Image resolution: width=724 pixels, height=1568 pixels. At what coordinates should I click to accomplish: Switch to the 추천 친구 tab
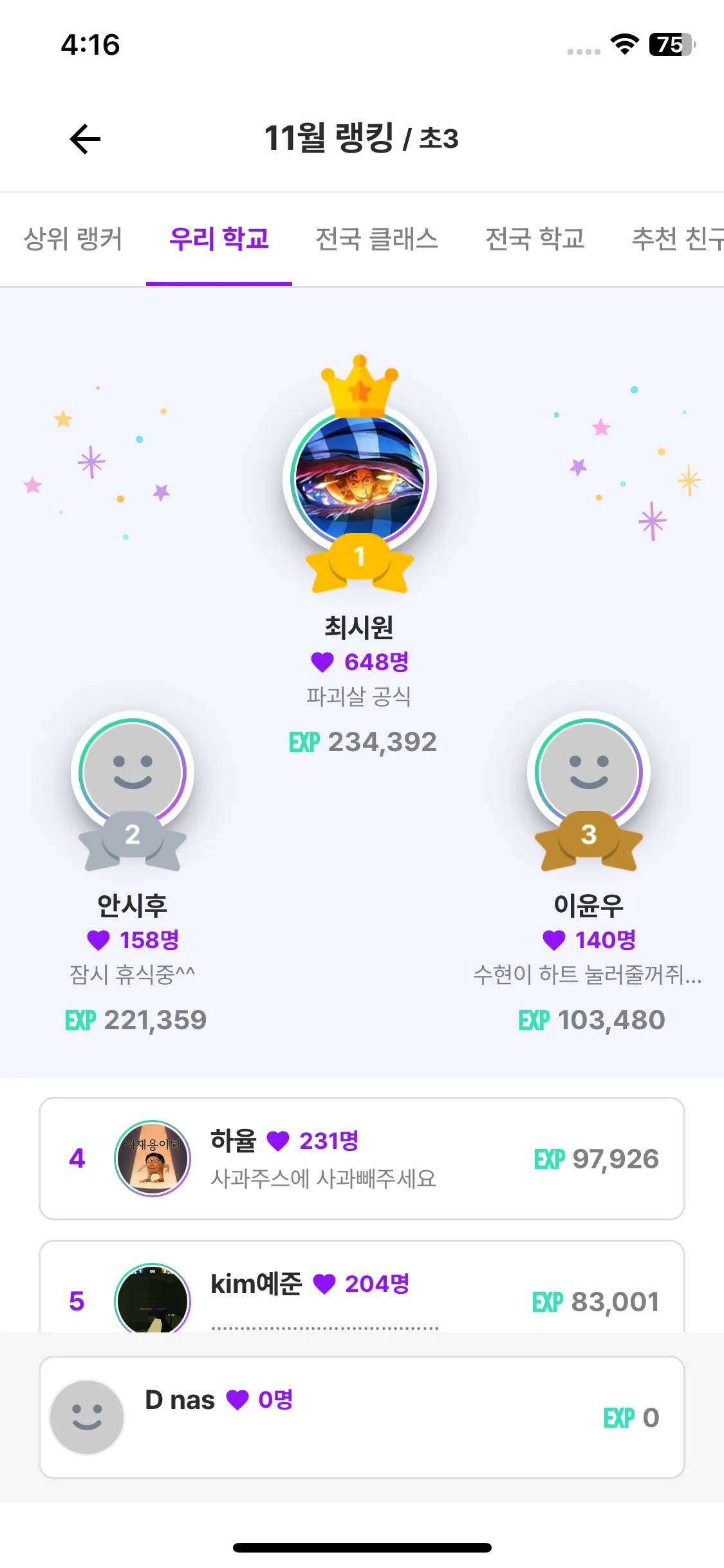click(x=677, y=239)
